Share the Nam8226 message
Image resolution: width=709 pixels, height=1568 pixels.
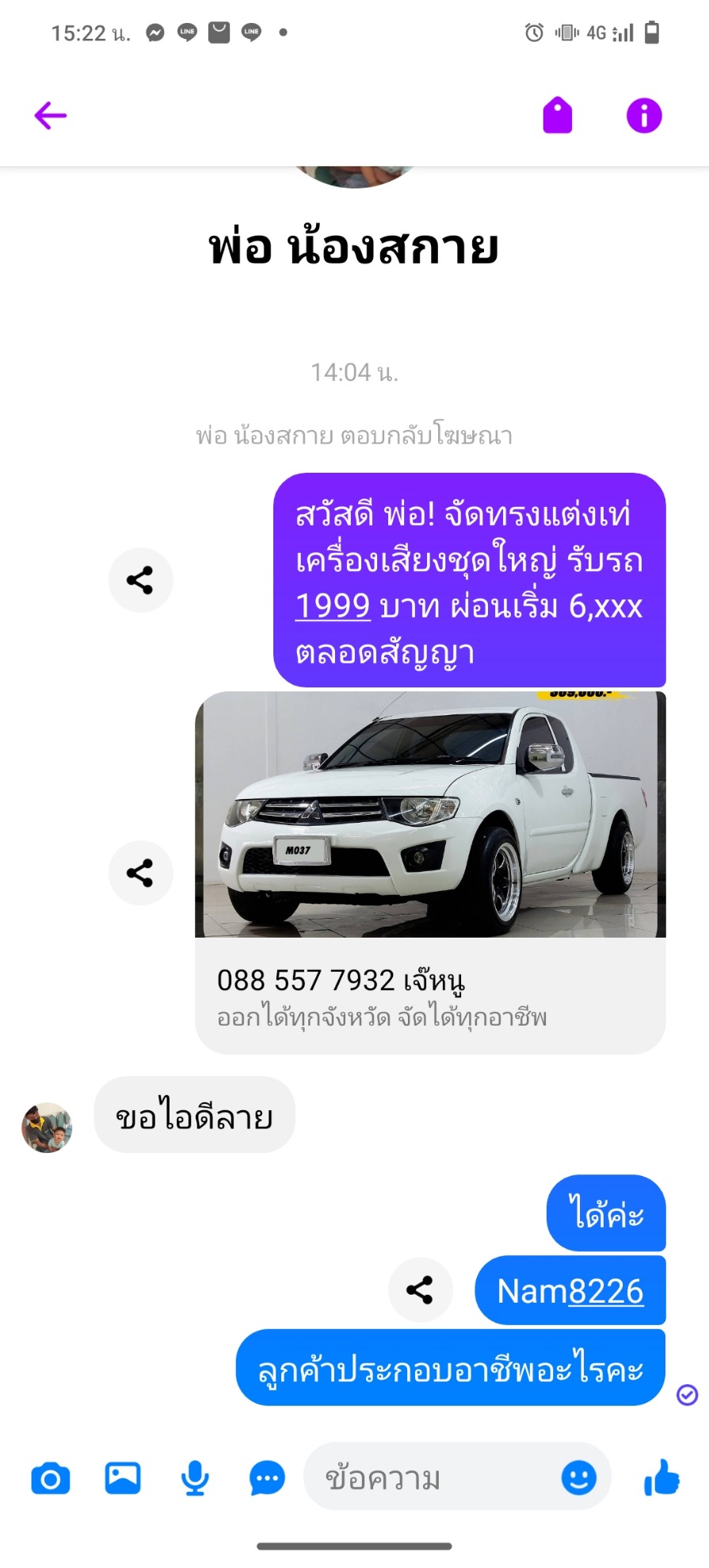point(420,1290)
